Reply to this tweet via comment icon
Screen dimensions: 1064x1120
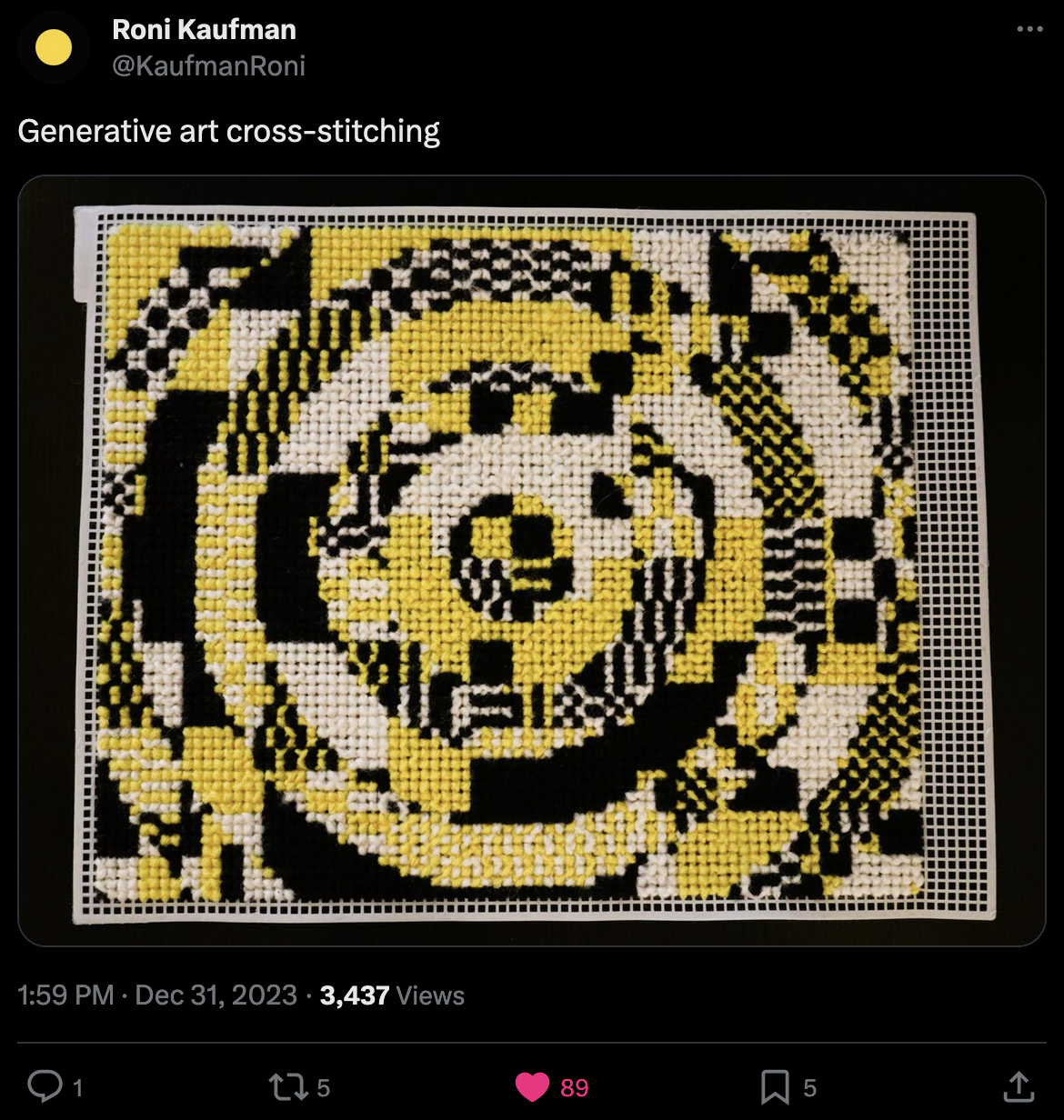coord(45,1086)
